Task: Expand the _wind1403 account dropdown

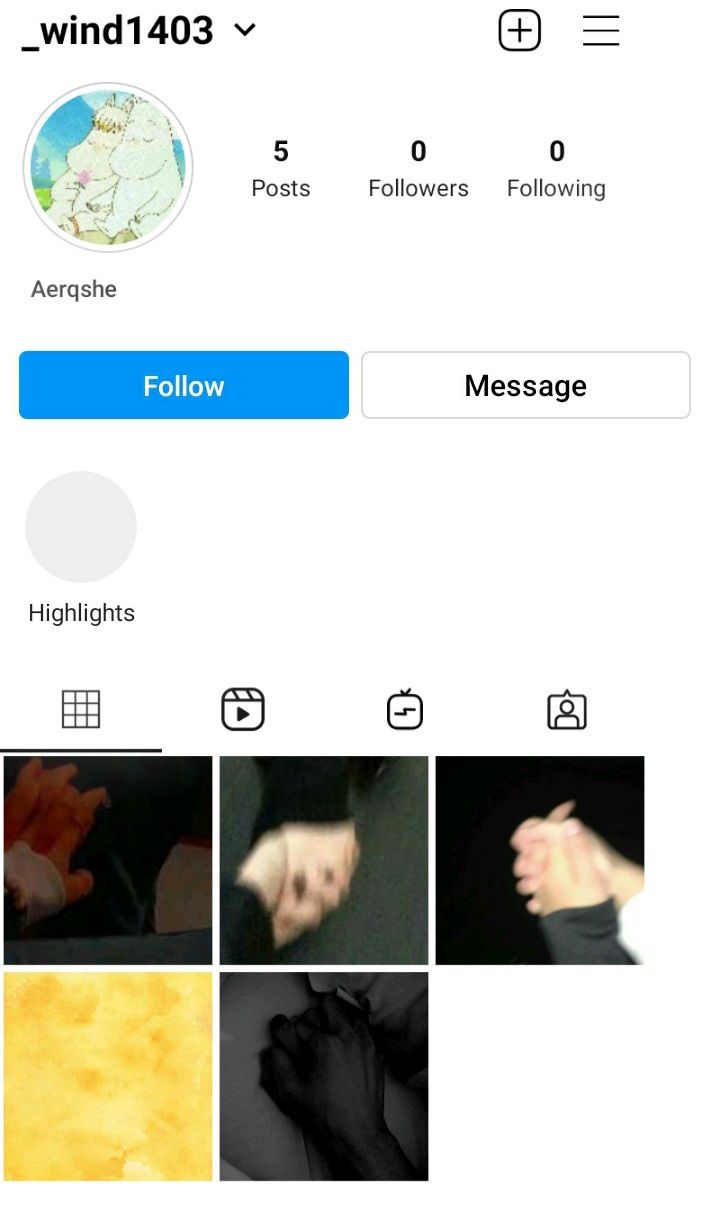Action: [x=245, y=31]
